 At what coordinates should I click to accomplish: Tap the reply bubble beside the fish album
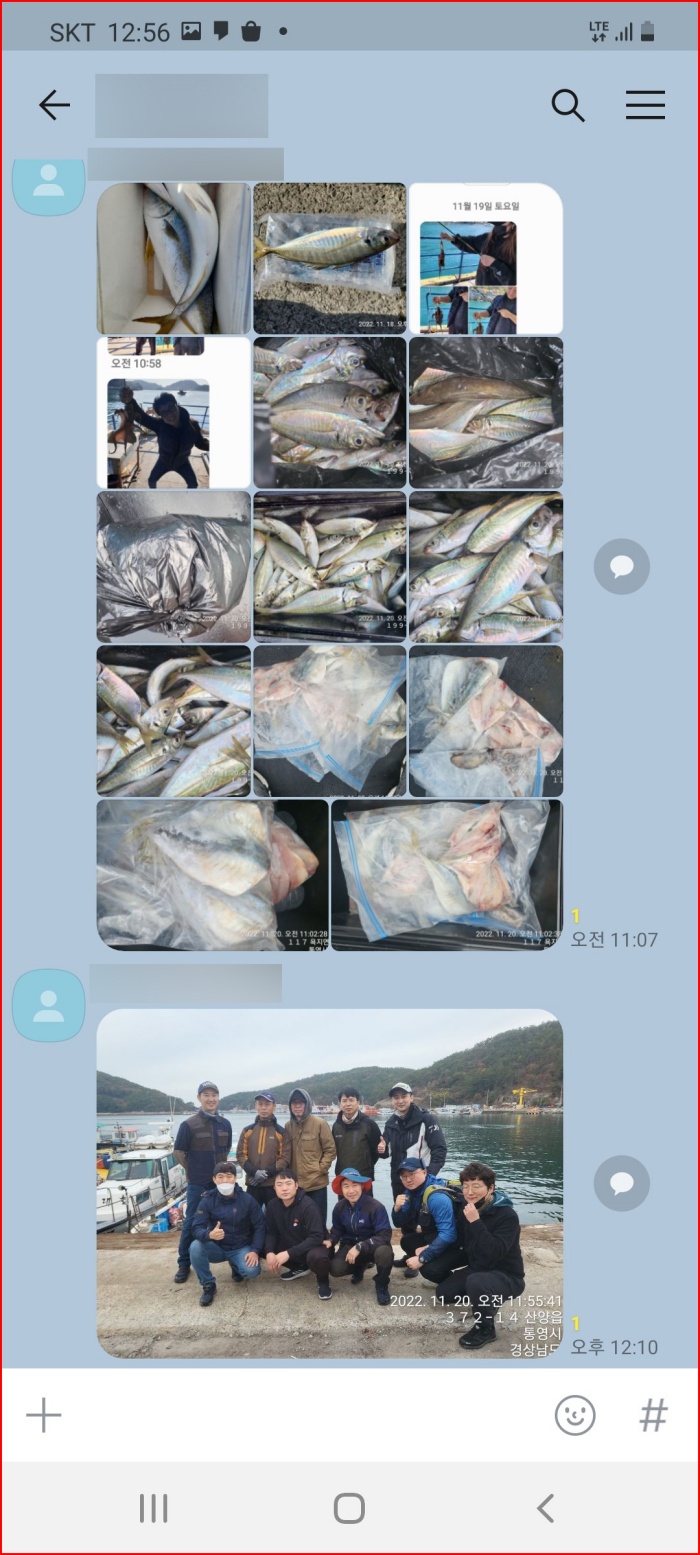click(x=621, y=567)
